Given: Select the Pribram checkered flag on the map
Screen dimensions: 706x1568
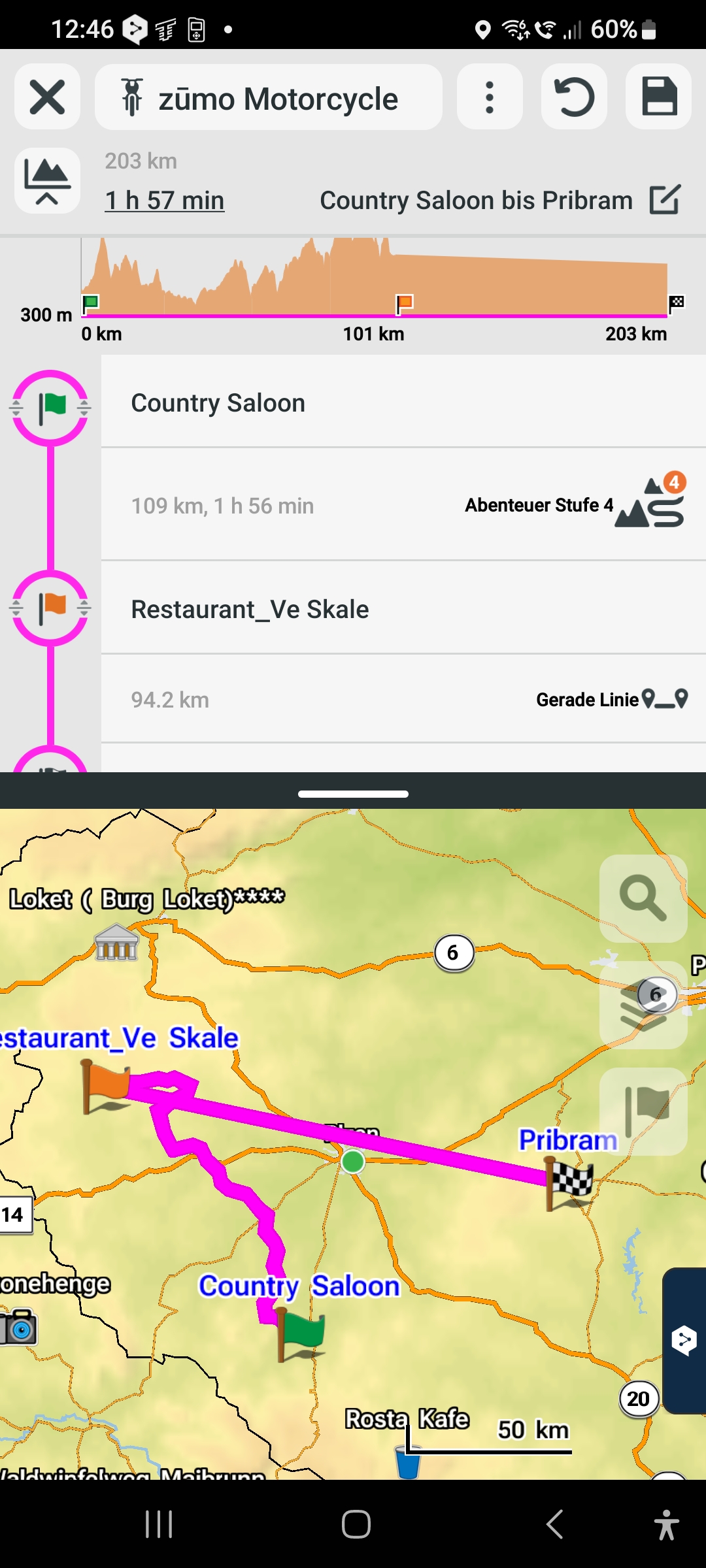Looking at the screenshot, I should 568,1183.
